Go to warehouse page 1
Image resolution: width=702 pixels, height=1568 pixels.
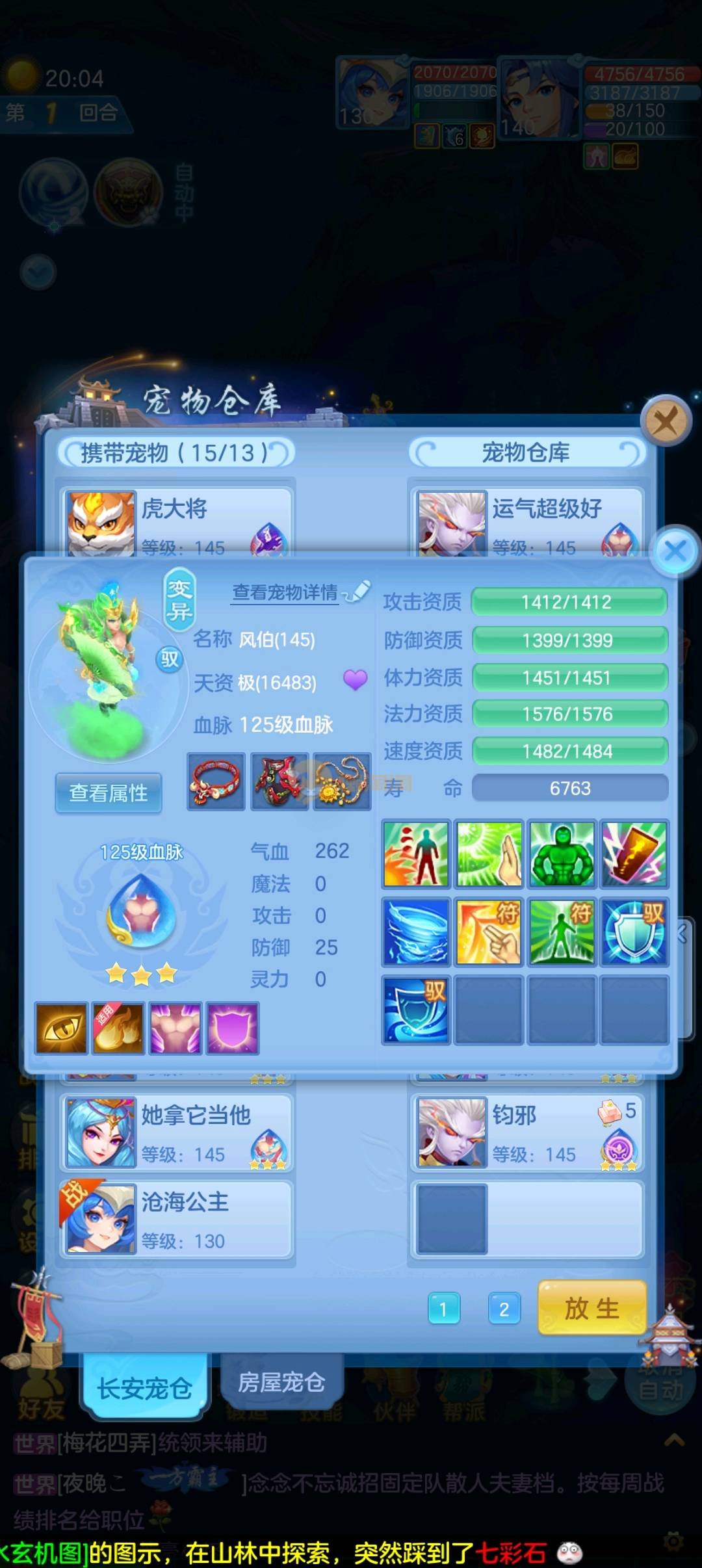tap(444, 1308)
